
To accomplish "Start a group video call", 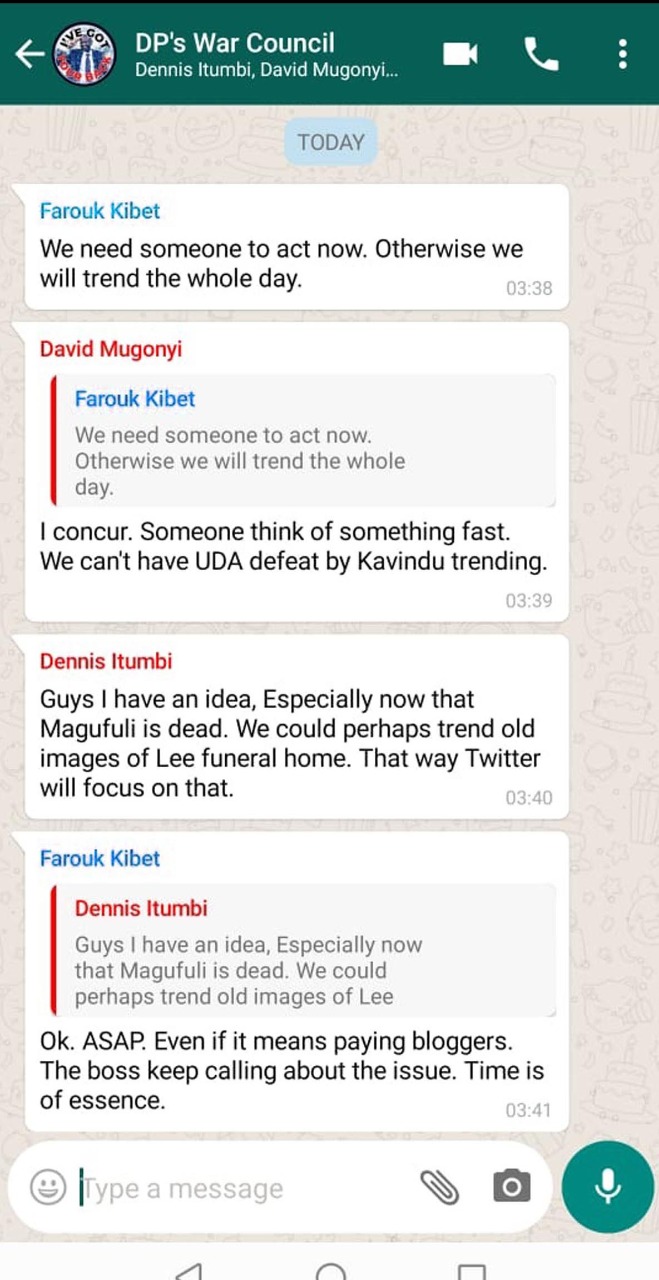I will (461, 54).
